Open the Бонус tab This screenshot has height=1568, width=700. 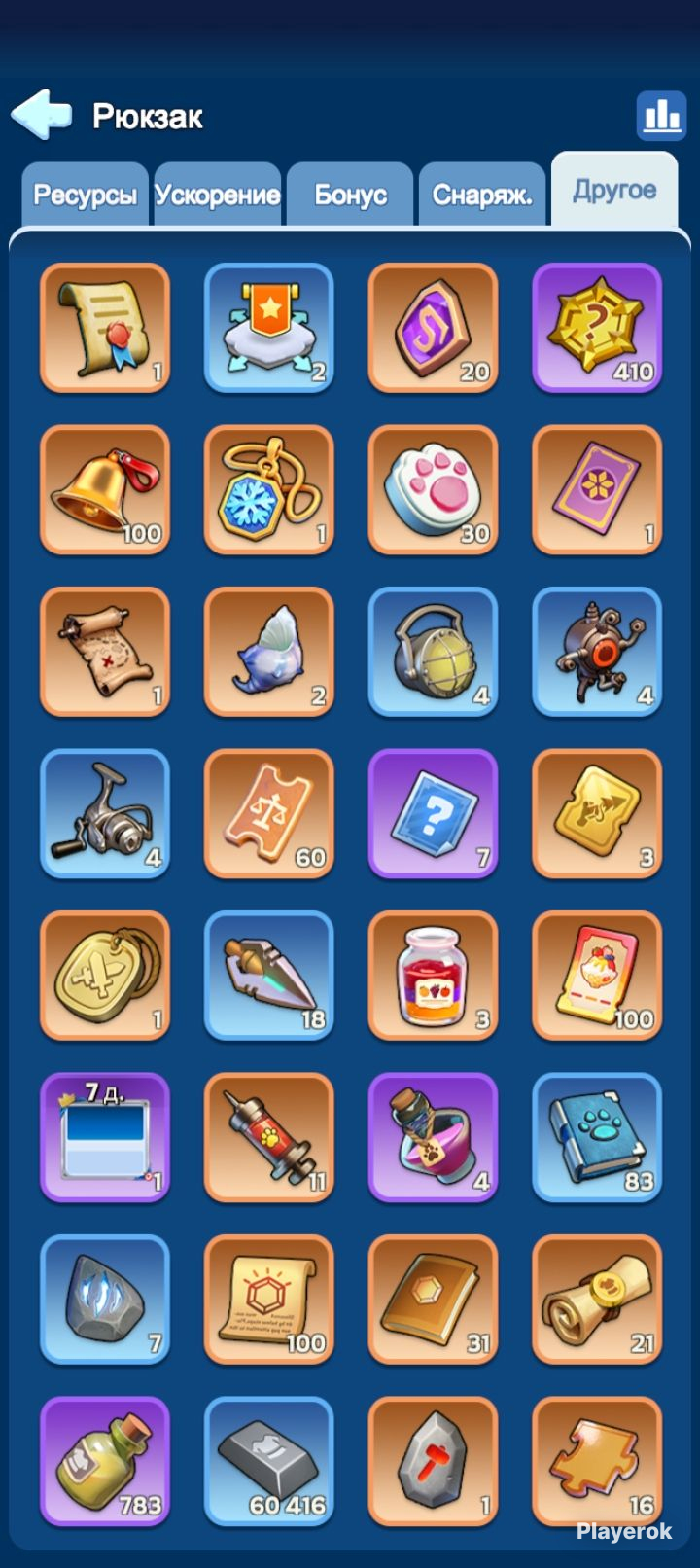(350, 195)
